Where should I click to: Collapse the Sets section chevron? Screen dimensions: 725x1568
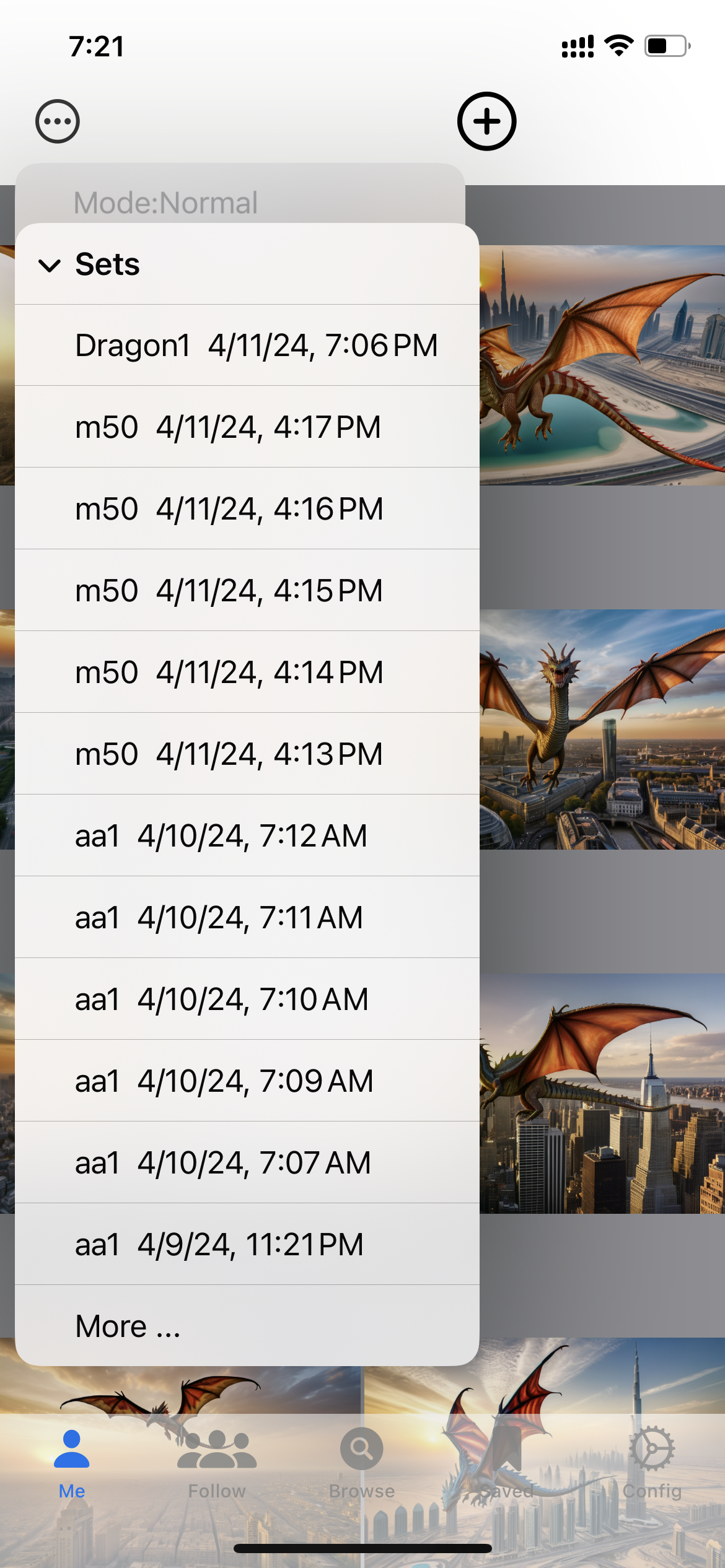[x=50, y=265]
